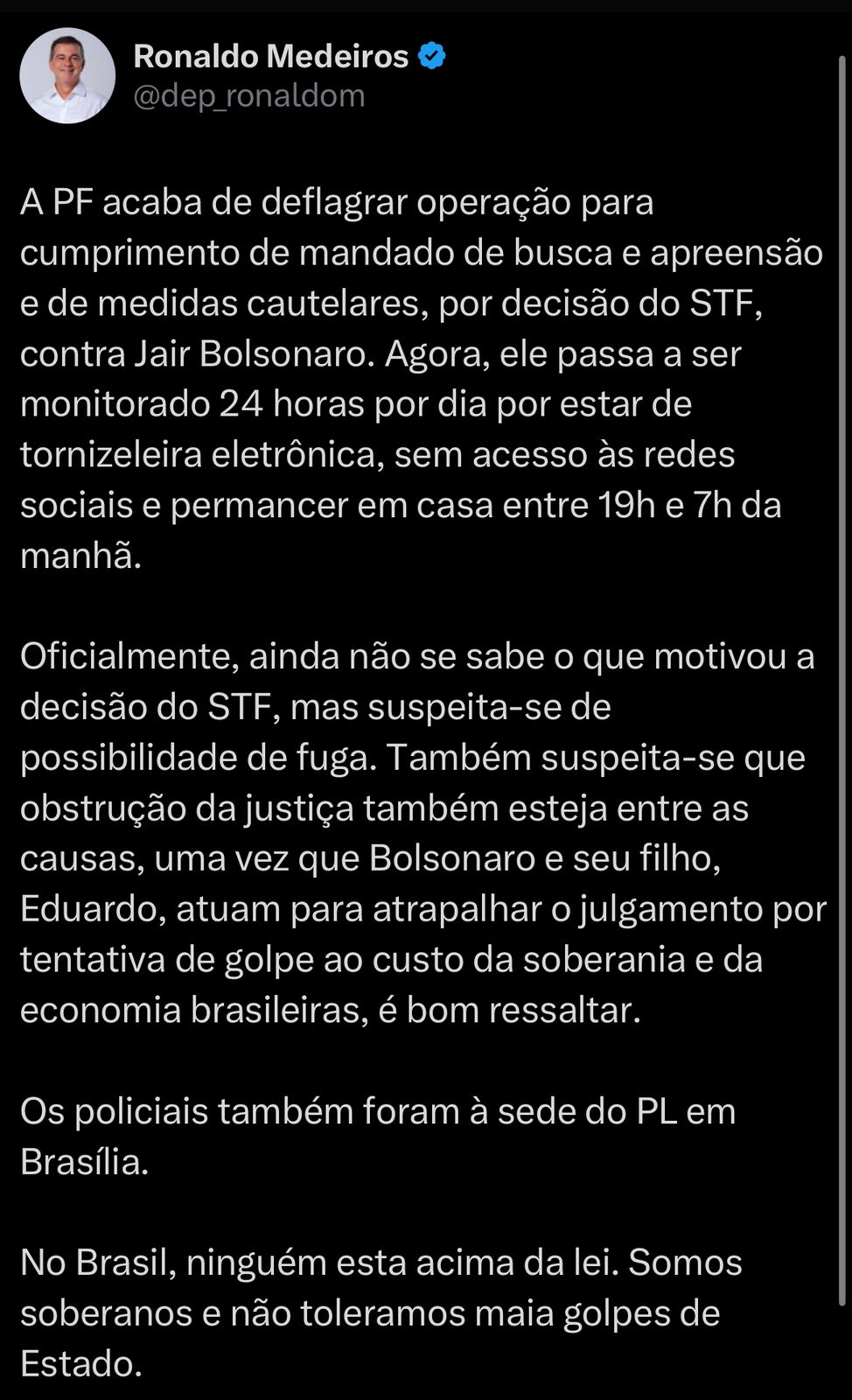The height and width of the screenshot is (1400, 852).
Task: Open Ronaldo Medeiros' profile picture
Action: (67, 75)
